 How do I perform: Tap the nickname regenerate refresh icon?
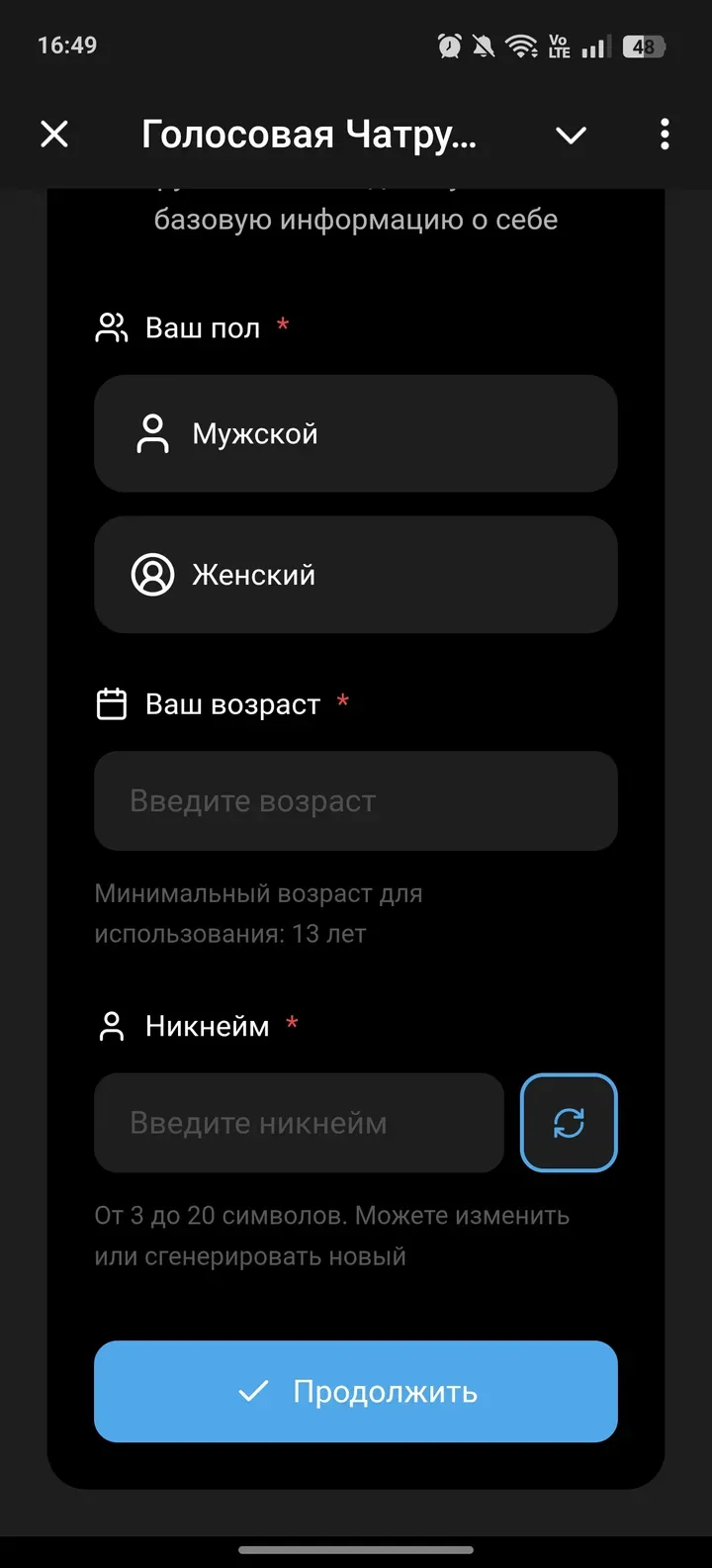568,1122
